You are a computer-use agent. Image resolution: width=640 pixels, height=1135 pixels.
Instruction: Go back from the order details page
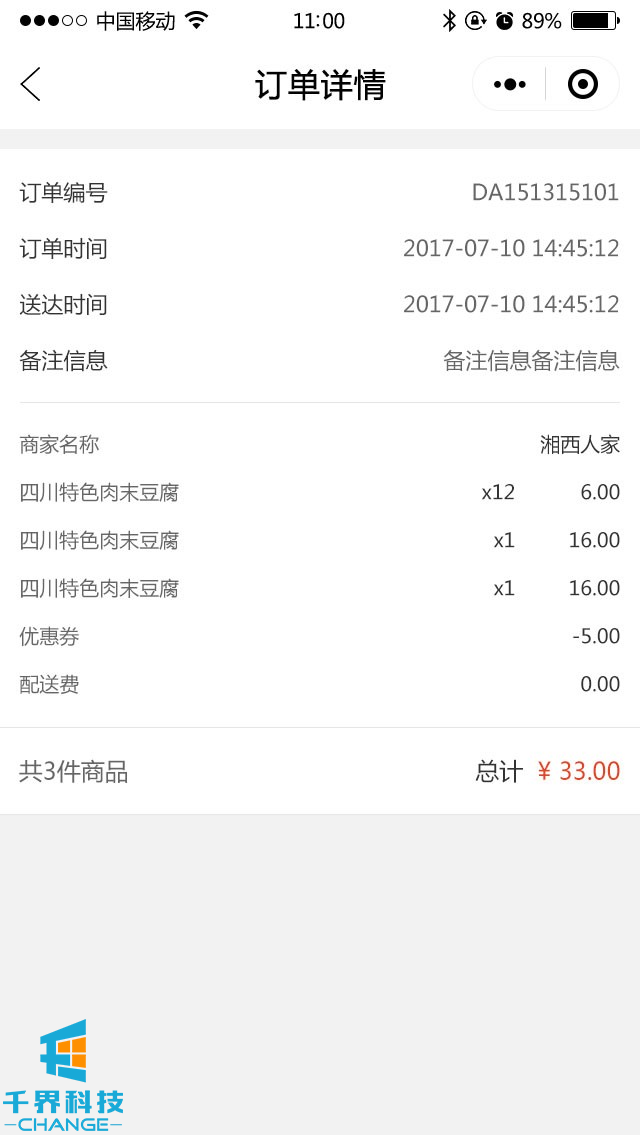pos(31,85)
